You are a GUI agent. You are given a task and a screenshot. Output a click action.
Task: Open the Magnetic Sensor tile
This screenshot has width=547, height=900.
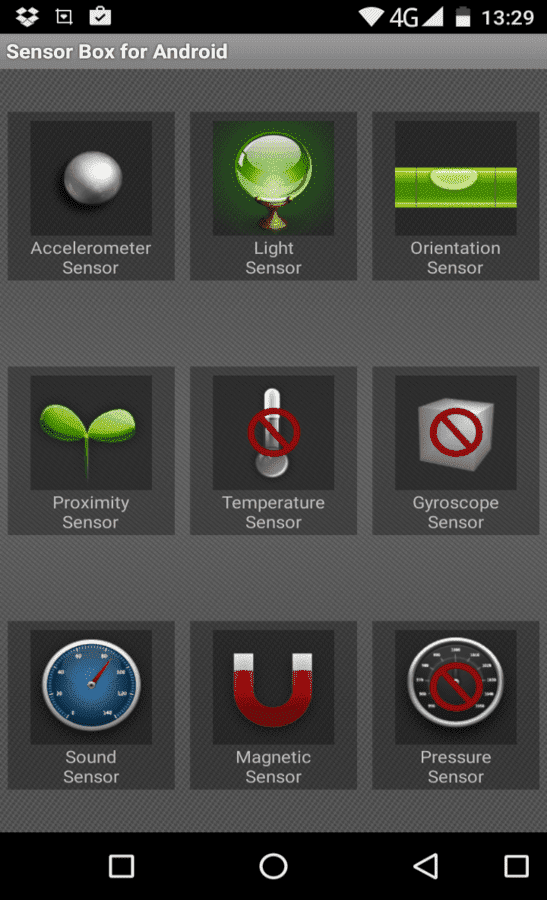click(273, 705)
